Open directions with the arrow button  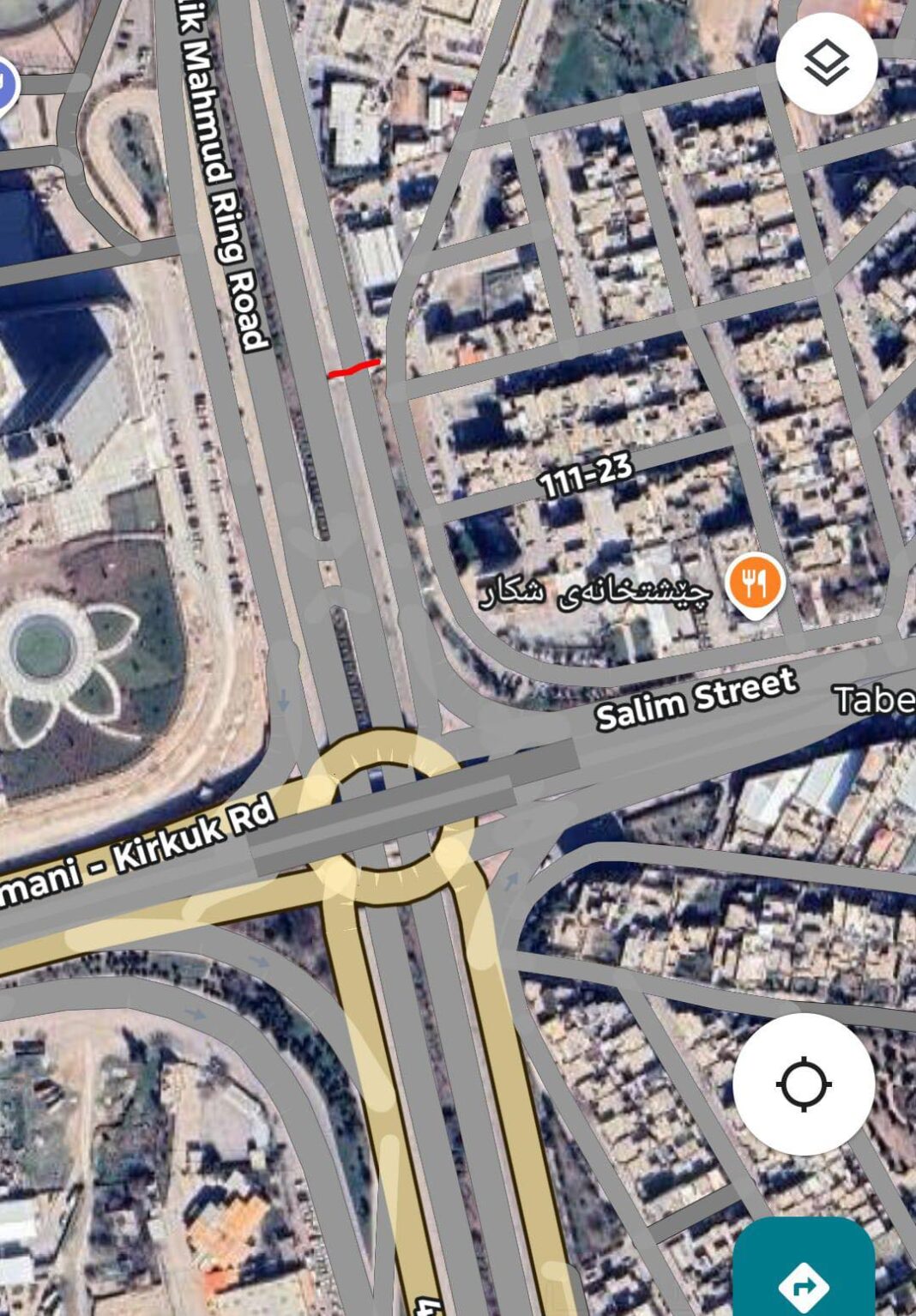point(804,1278)
